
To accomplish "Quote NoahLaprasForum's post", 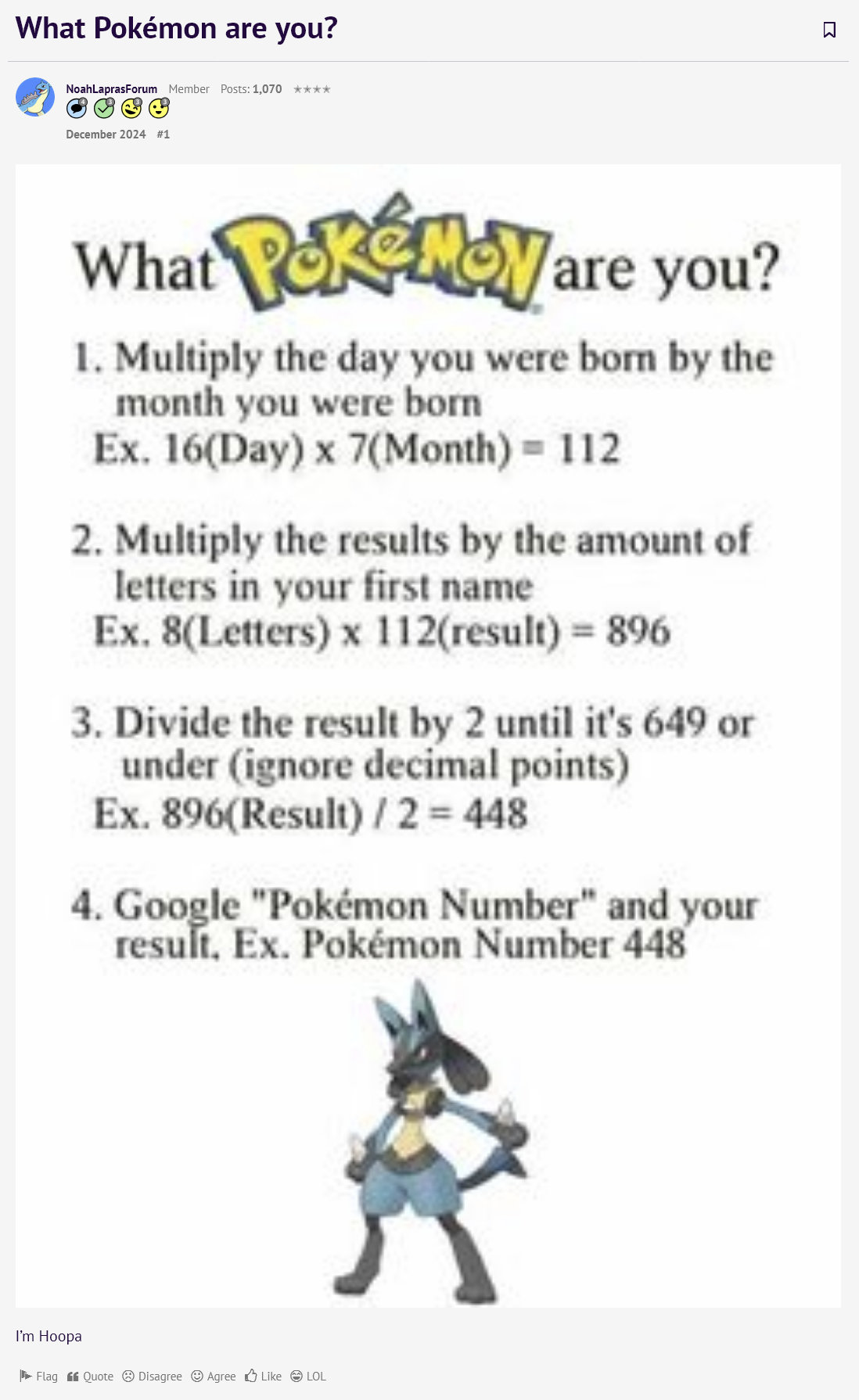I will pyautogui.click(x=90, y=1376).
